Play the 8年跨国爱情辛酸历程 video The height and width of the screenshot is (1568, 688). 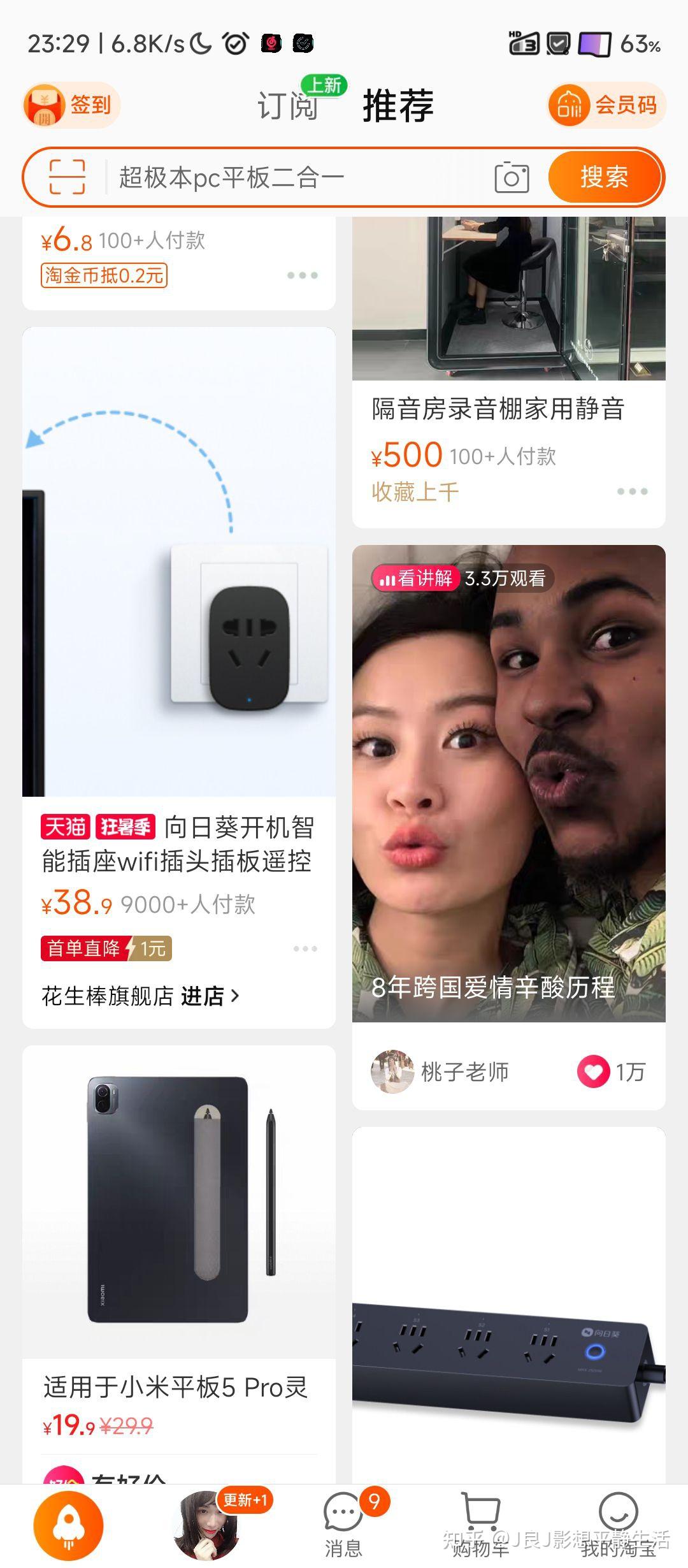click(508, 783)
